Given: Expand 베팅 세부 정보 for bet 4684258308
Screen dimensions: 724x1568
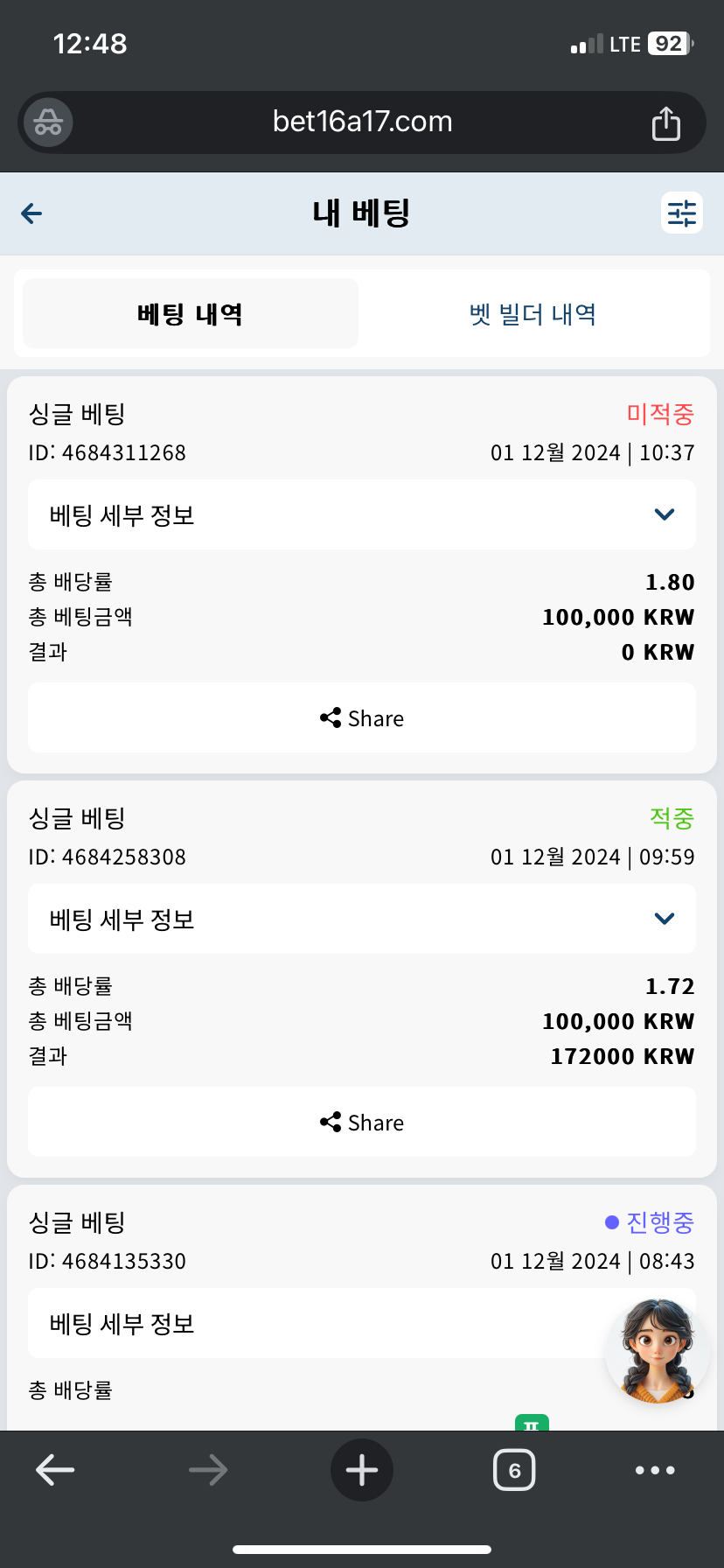Looking at the screenshot, I should tap(362, 919).
